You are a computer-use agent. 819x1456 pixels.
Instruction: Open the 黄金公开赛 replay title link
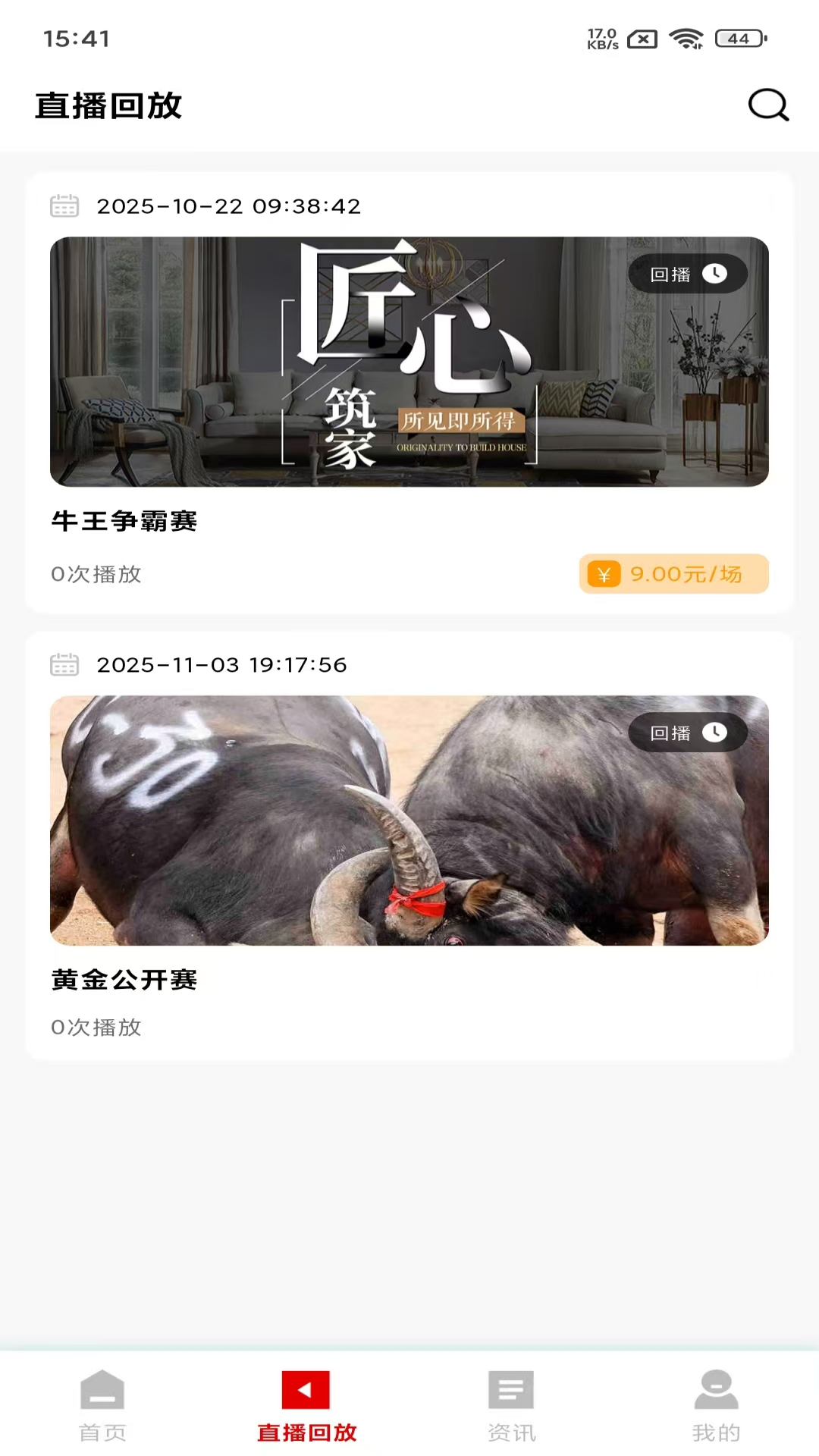click(123, 980)
